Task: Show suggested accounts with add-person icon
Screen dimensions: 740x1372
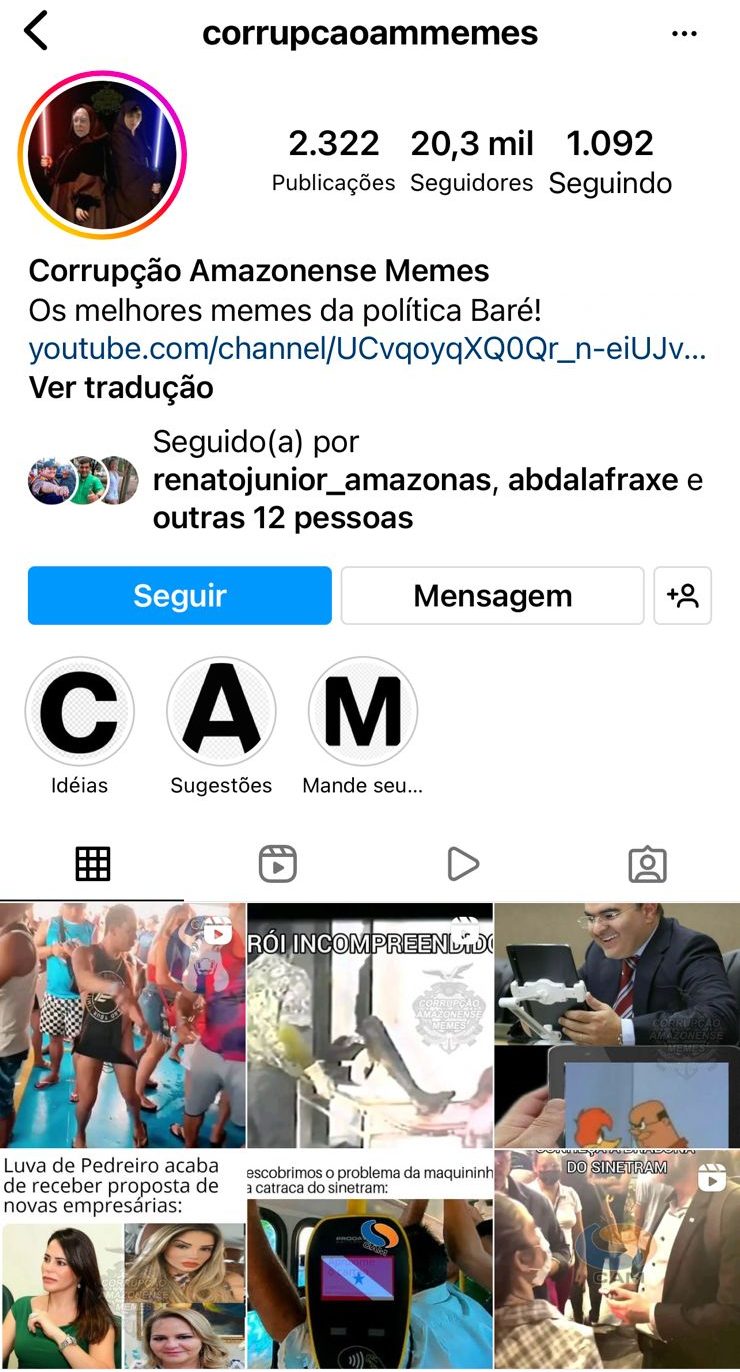Action: pos(682,596)
